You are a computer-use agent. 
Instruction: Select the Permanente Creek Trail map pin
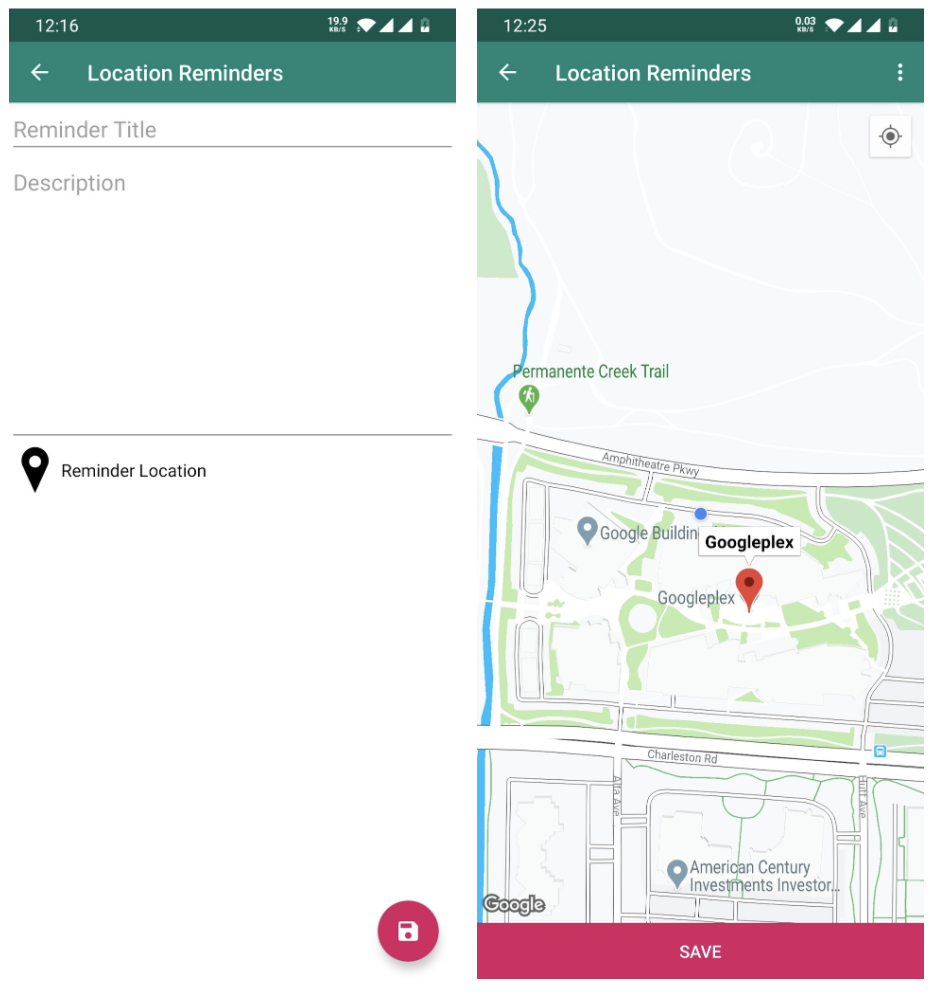click(x=529, y=398)
